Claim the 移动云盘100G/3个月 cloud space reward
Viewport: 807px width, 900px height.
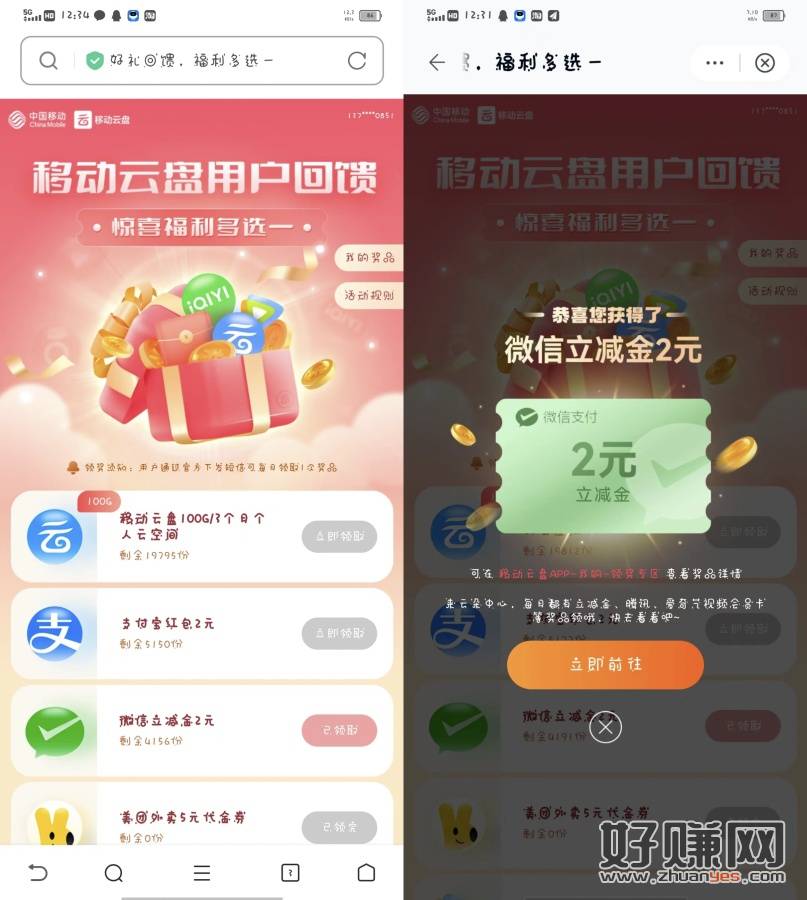tap(339, 536)
